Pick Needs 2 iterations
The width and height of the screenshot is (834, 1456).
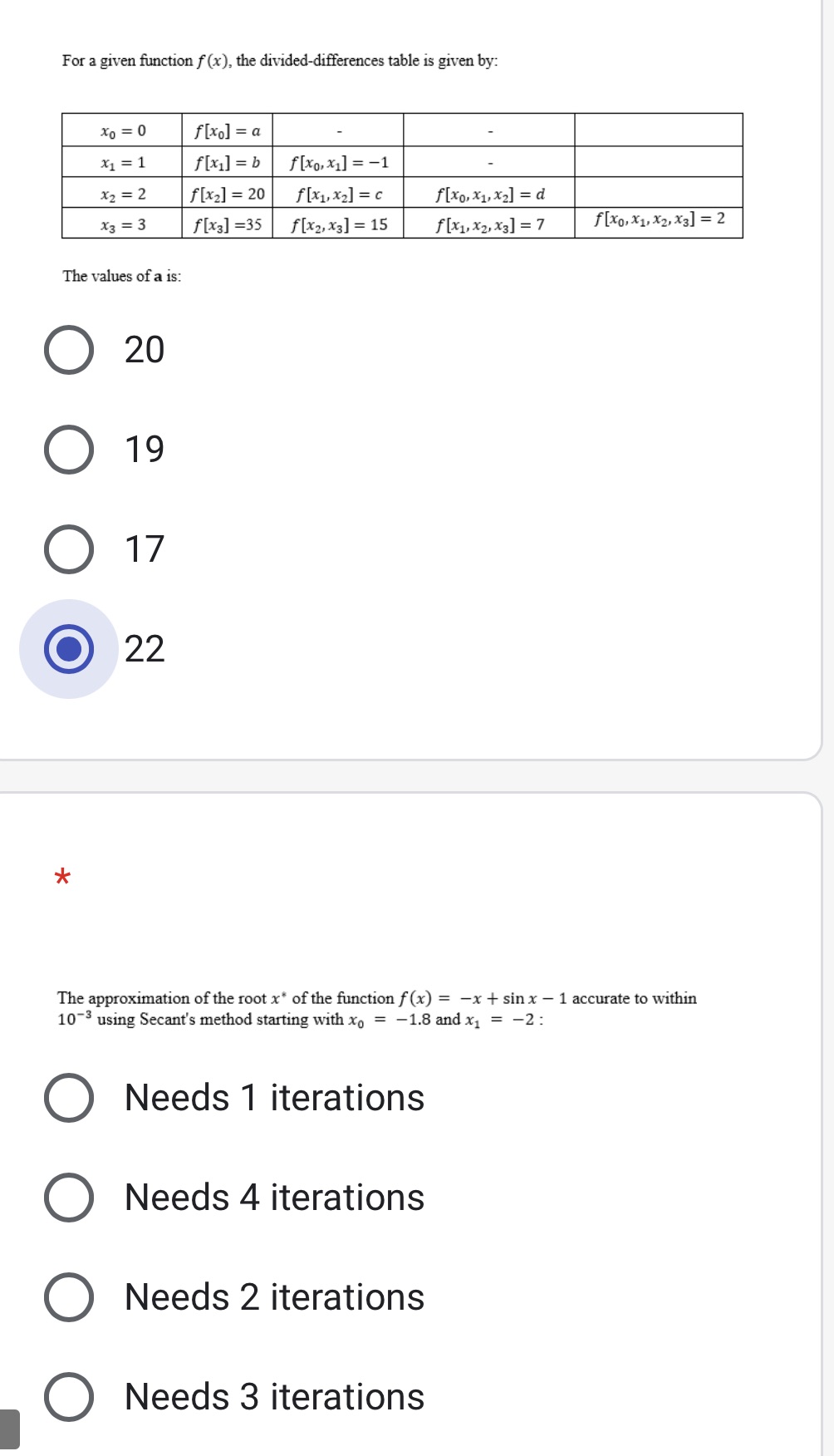tap(69, 1297)
